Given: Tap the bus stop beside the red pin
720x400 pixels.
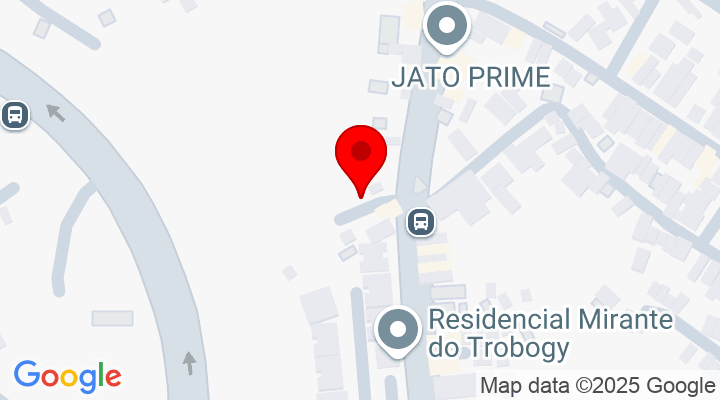Looking at the screenshot, I should pos(422,221).
